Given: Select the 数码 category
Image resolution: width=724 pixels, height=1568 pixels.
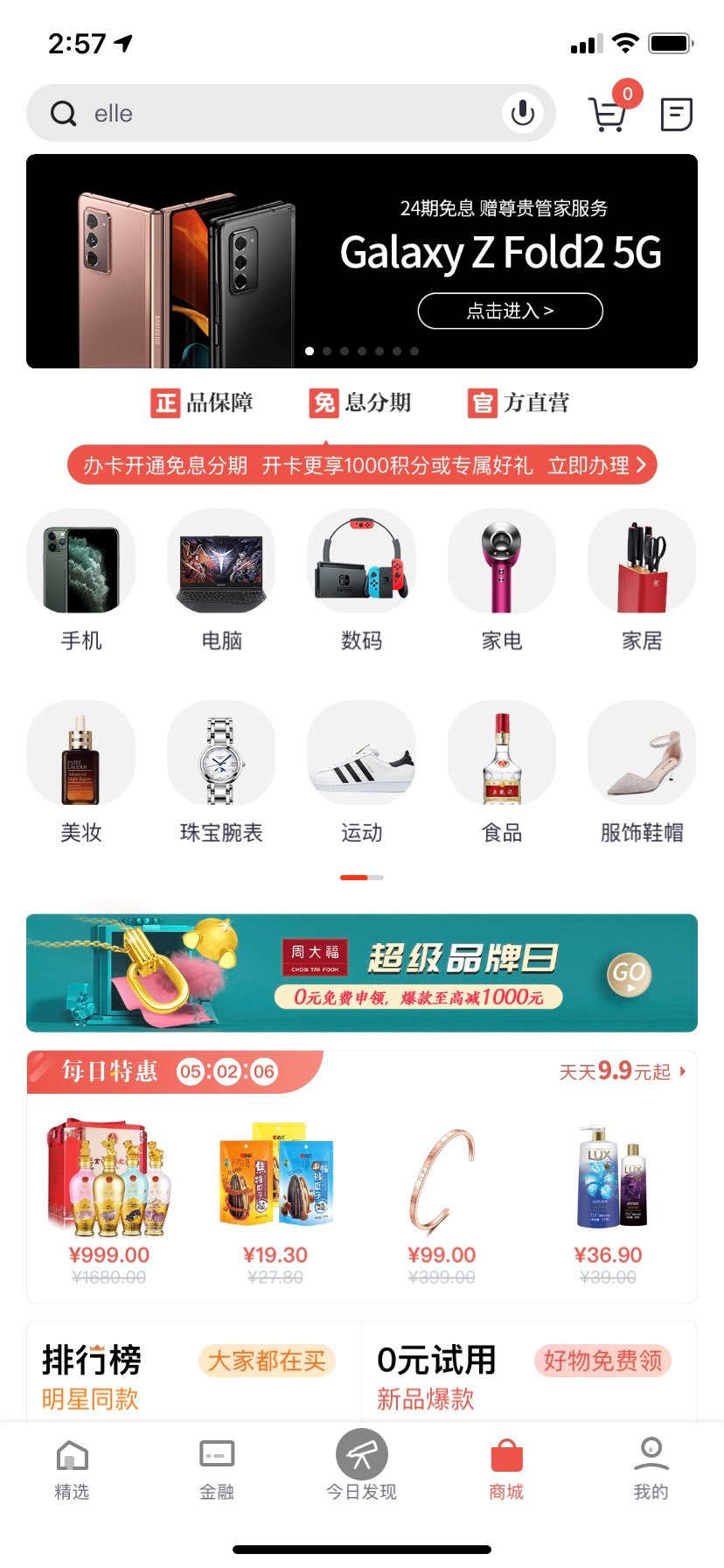Looking at the screenshot, I should click(x=362, y=581).
